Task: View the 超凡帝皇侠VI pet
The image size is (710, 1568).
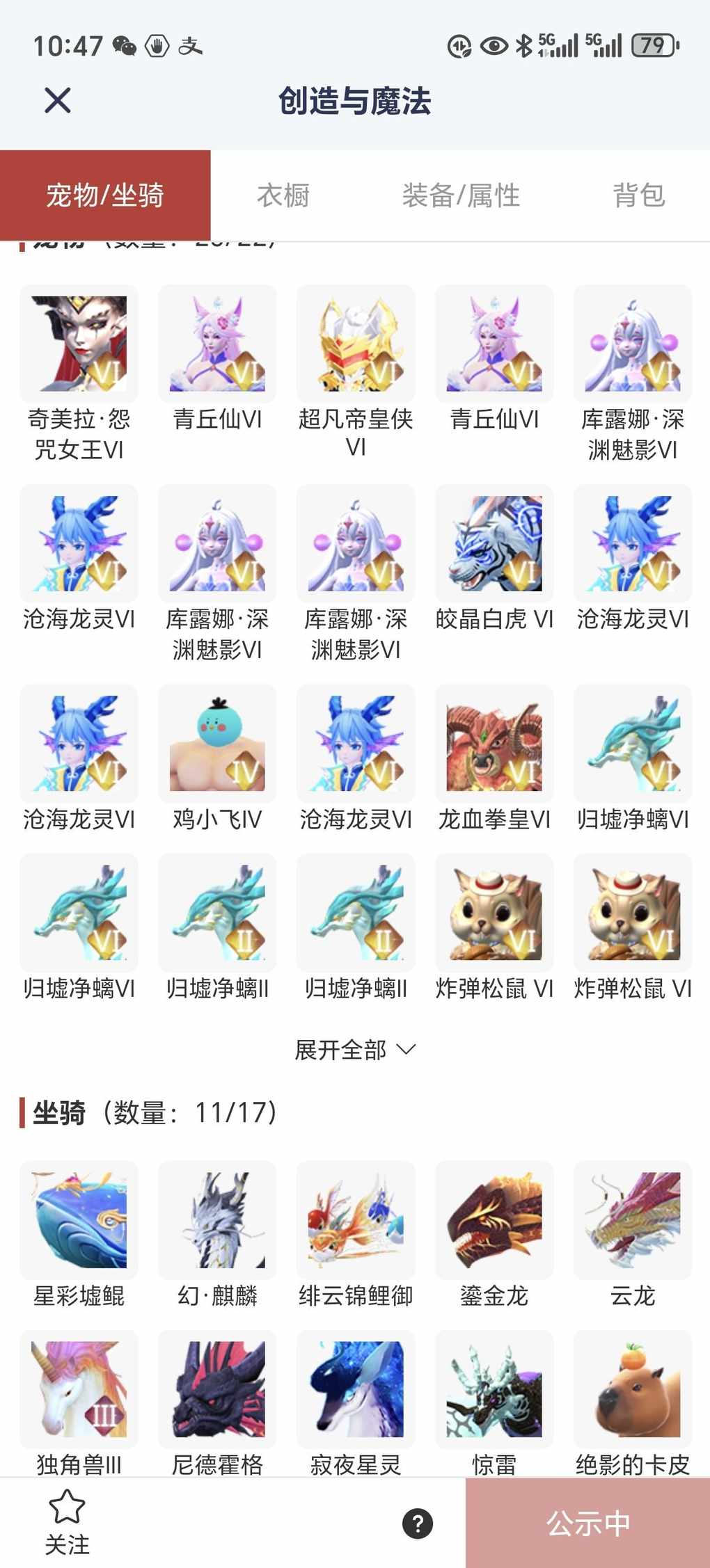Action: click(356, 344)
